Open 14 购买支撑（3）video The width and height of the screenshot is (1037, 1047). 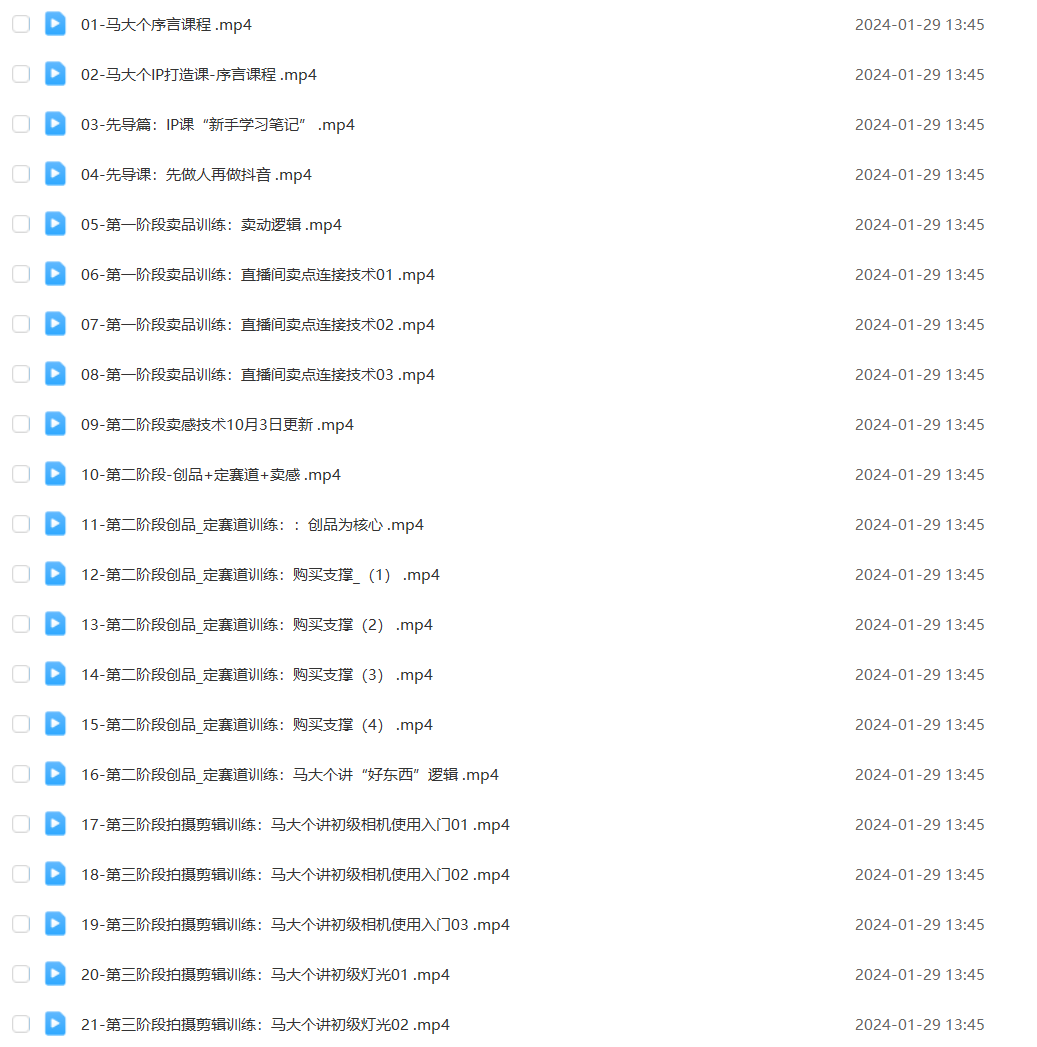(x=256, y=675)
